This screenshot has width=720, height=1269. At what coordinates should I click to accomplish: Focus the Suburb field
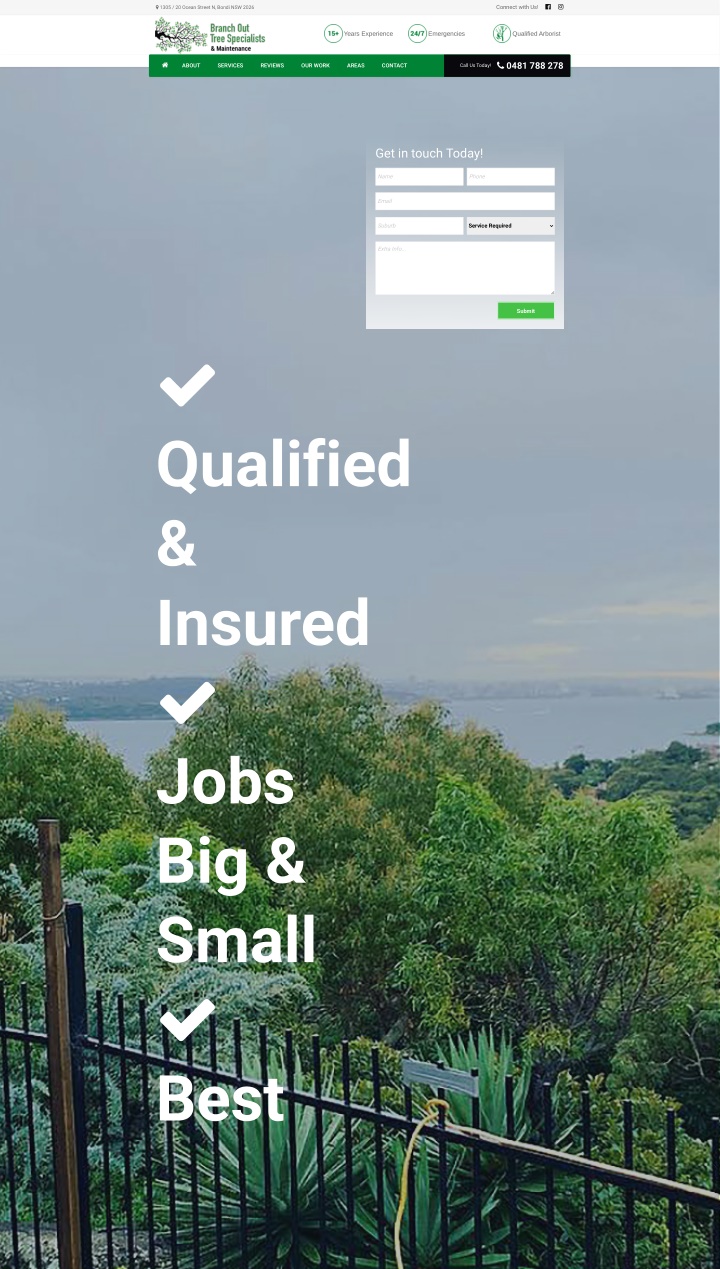(x=419, y=226)
